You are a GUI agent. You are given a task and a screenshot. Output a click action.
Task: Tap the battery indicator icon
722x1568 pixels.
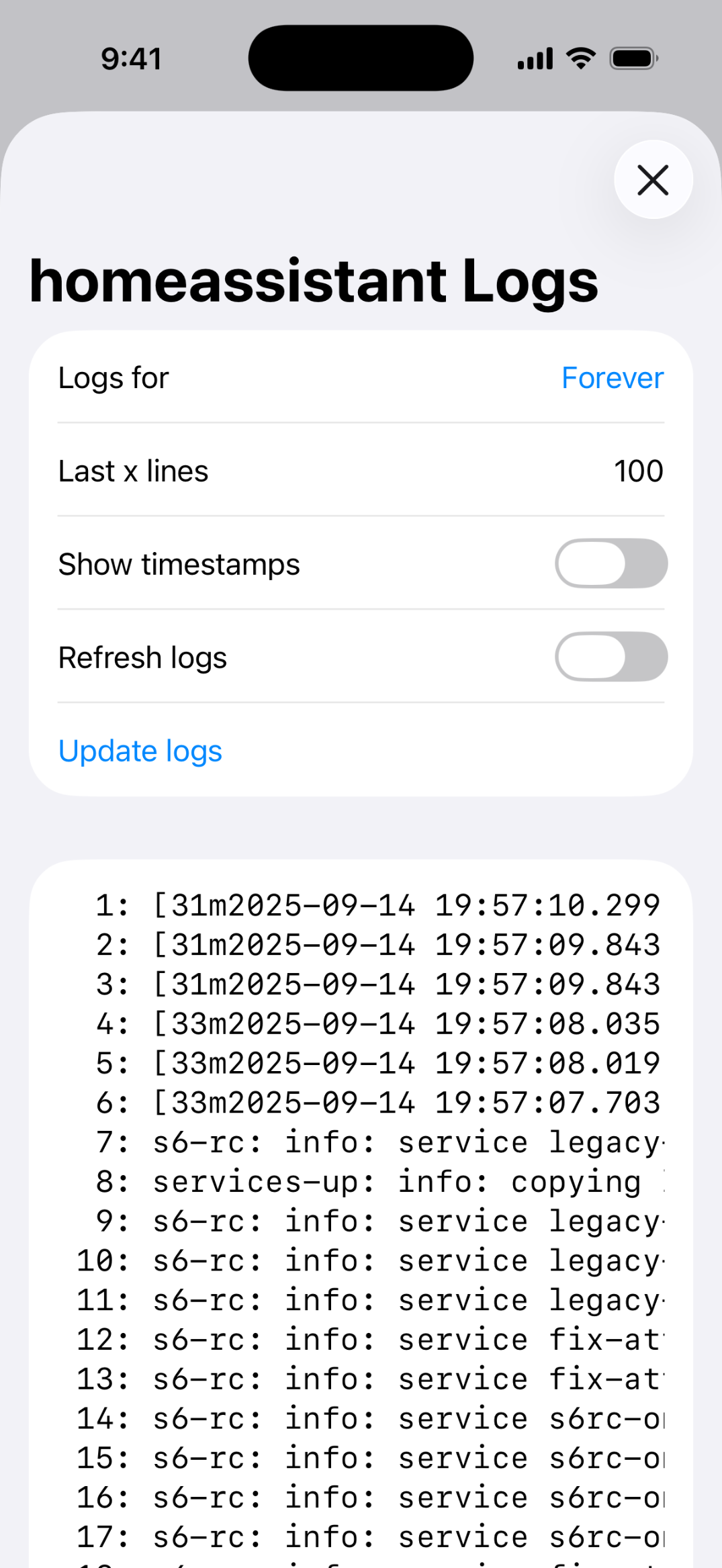pyautogui.click(x=632, y=58)
